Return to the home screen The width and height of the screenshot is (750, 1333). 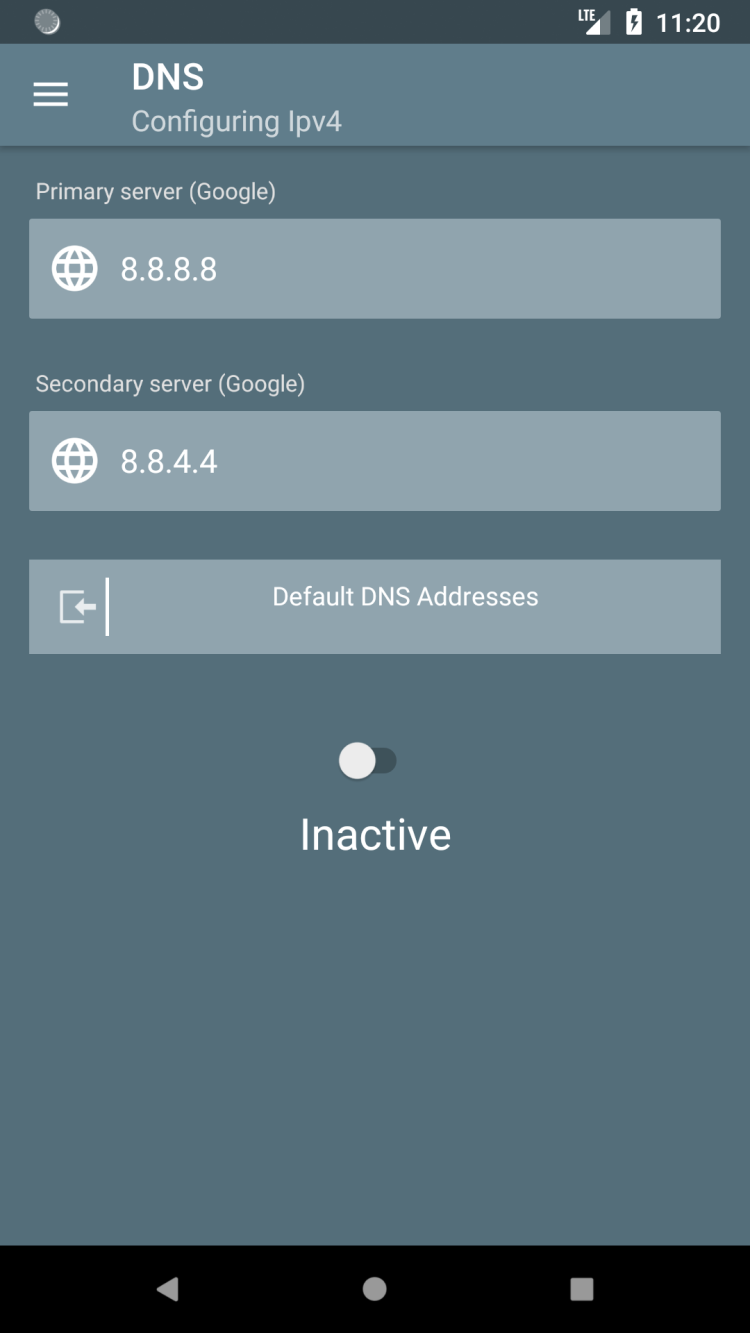(x=375, y=1289)
